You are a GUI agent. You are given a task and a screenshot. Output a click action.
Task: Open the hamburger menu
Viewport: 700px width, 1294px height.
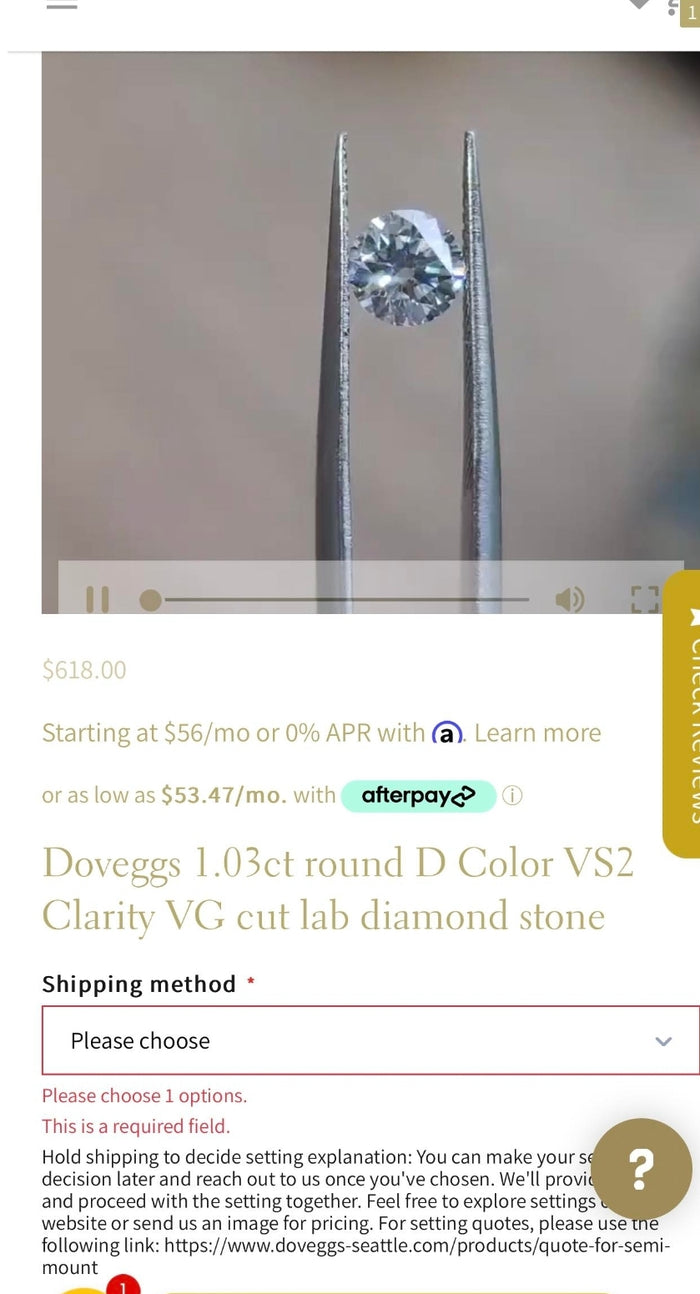[x=62, y=5]
